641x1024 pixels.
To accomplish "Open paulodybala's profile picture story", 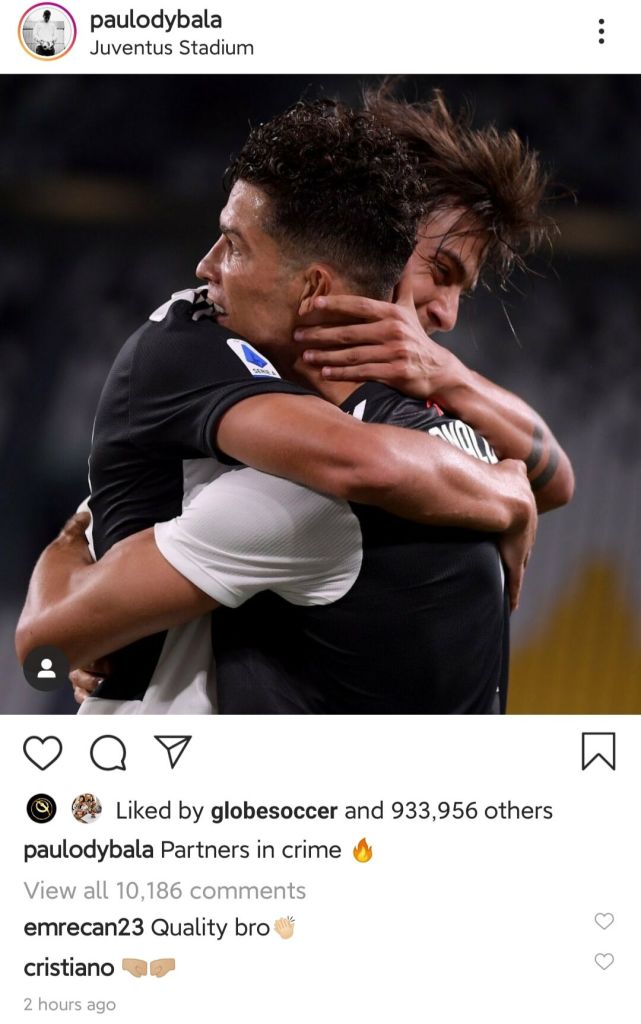I will 46,32.
